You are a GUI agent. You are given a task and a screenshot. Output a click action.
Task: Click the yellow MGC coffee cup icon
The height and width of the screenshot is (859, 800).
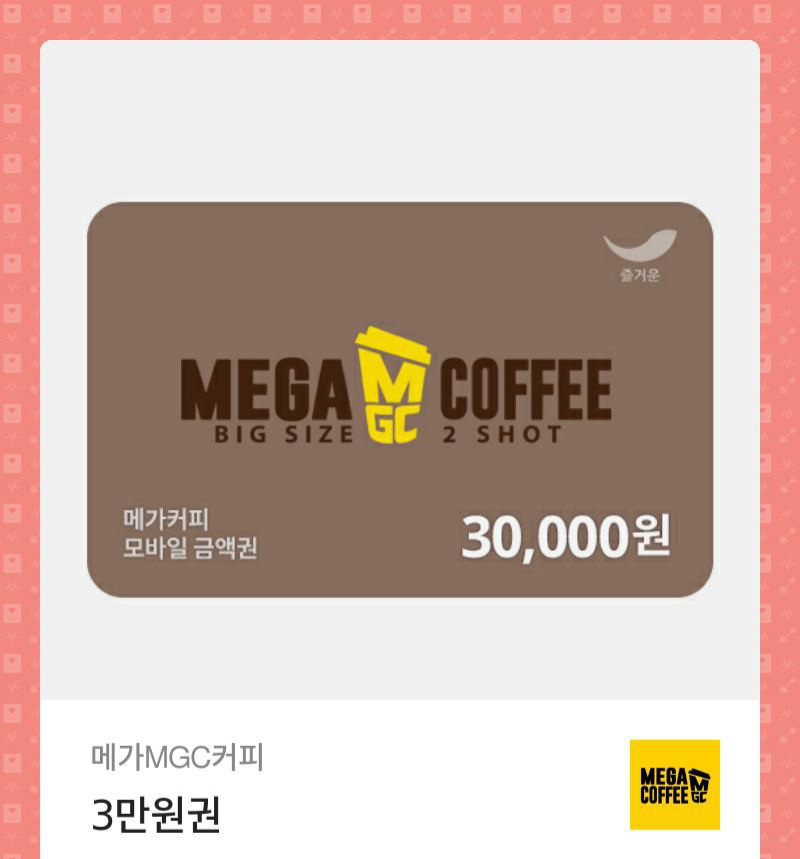[x=391, y=383]
